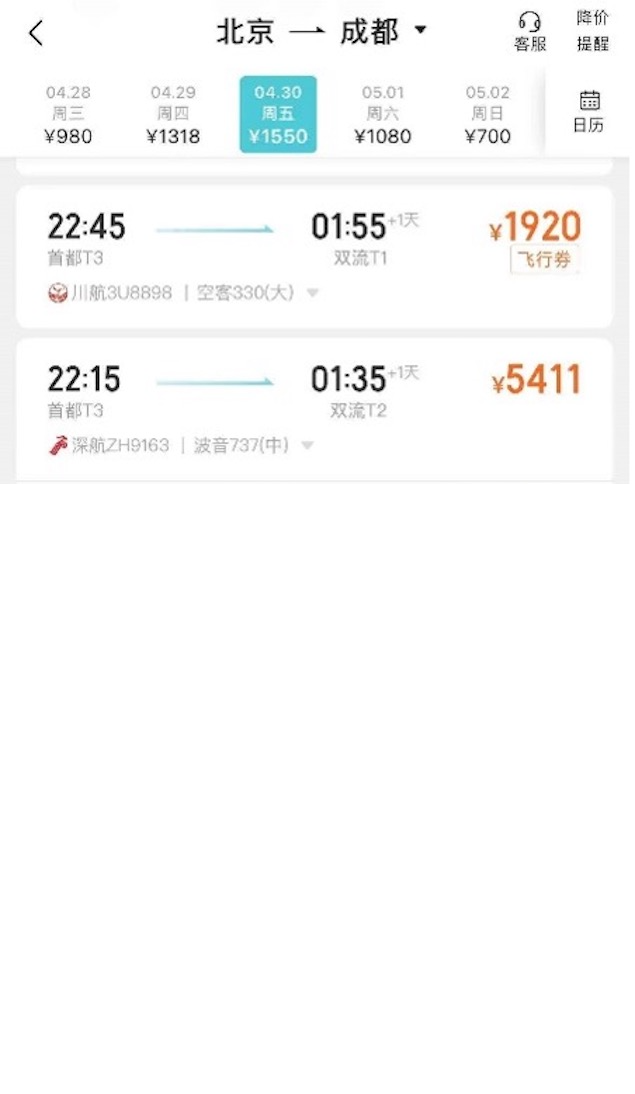Tap the 飞行券 tag on the ¥1920 flight
The width and height of the screenshot is (635, 1094).
click(x=545, y=259)
